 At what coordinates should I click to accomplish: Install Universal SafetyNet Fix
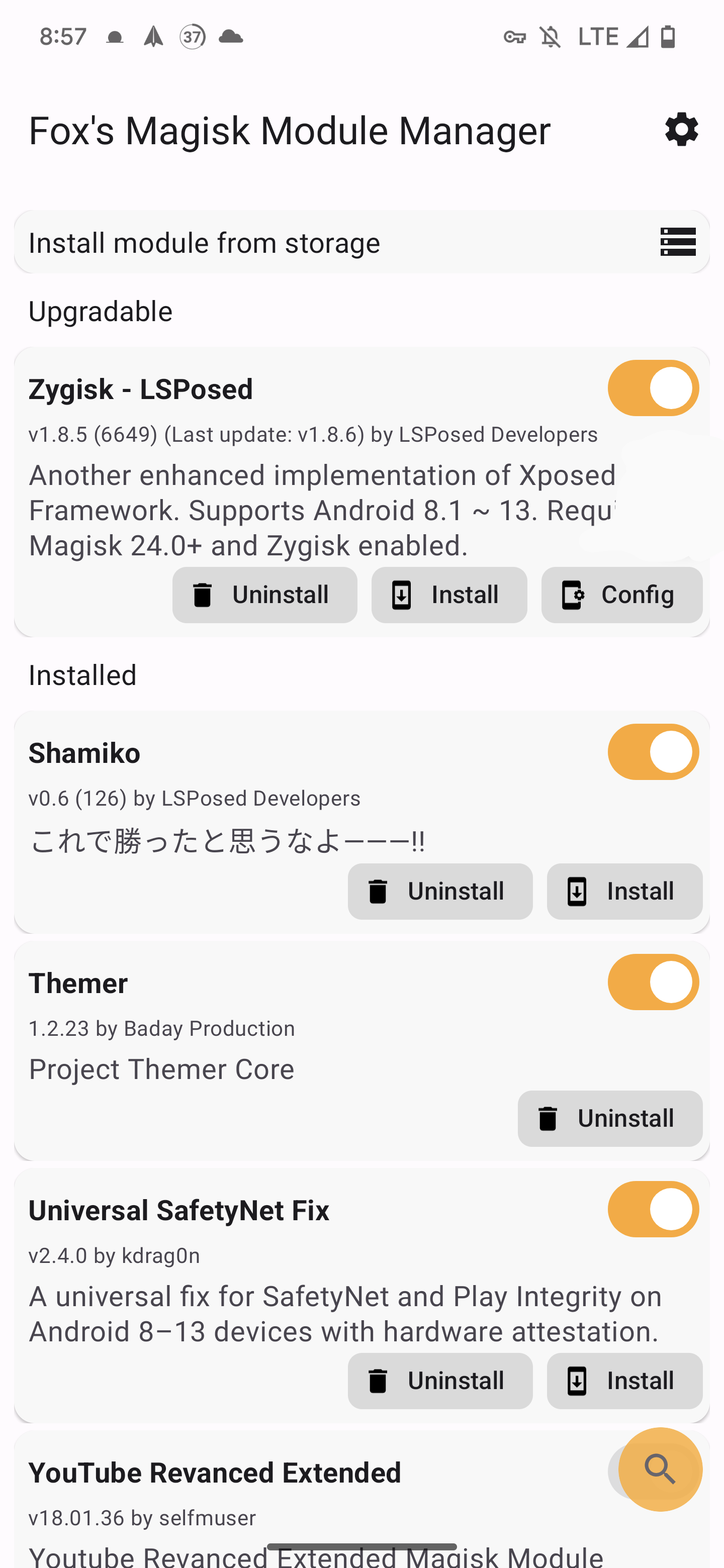tap(625, 1381)
